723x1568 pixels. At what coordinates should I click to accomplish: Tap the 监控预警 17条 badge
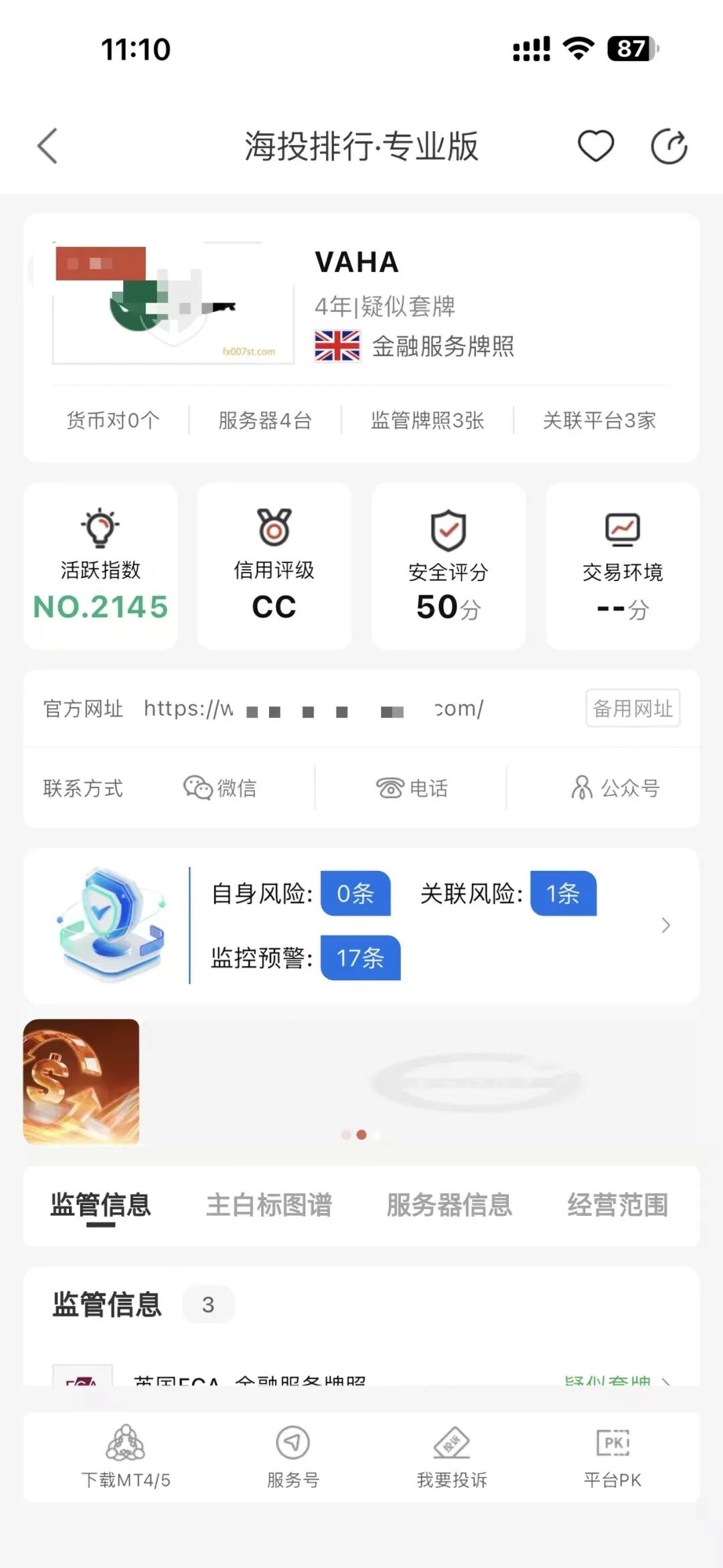[x=359, y=959]
